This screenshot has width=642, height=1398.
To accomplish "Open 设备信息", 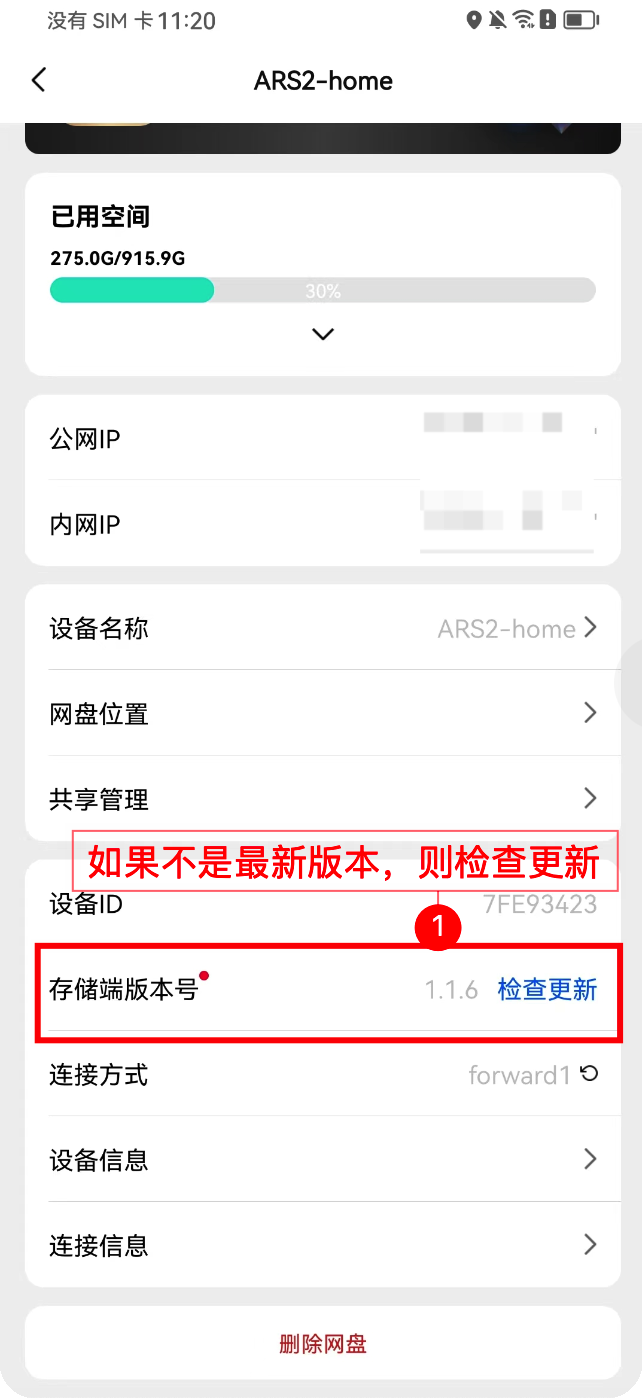I will (x=322, y=1160).
